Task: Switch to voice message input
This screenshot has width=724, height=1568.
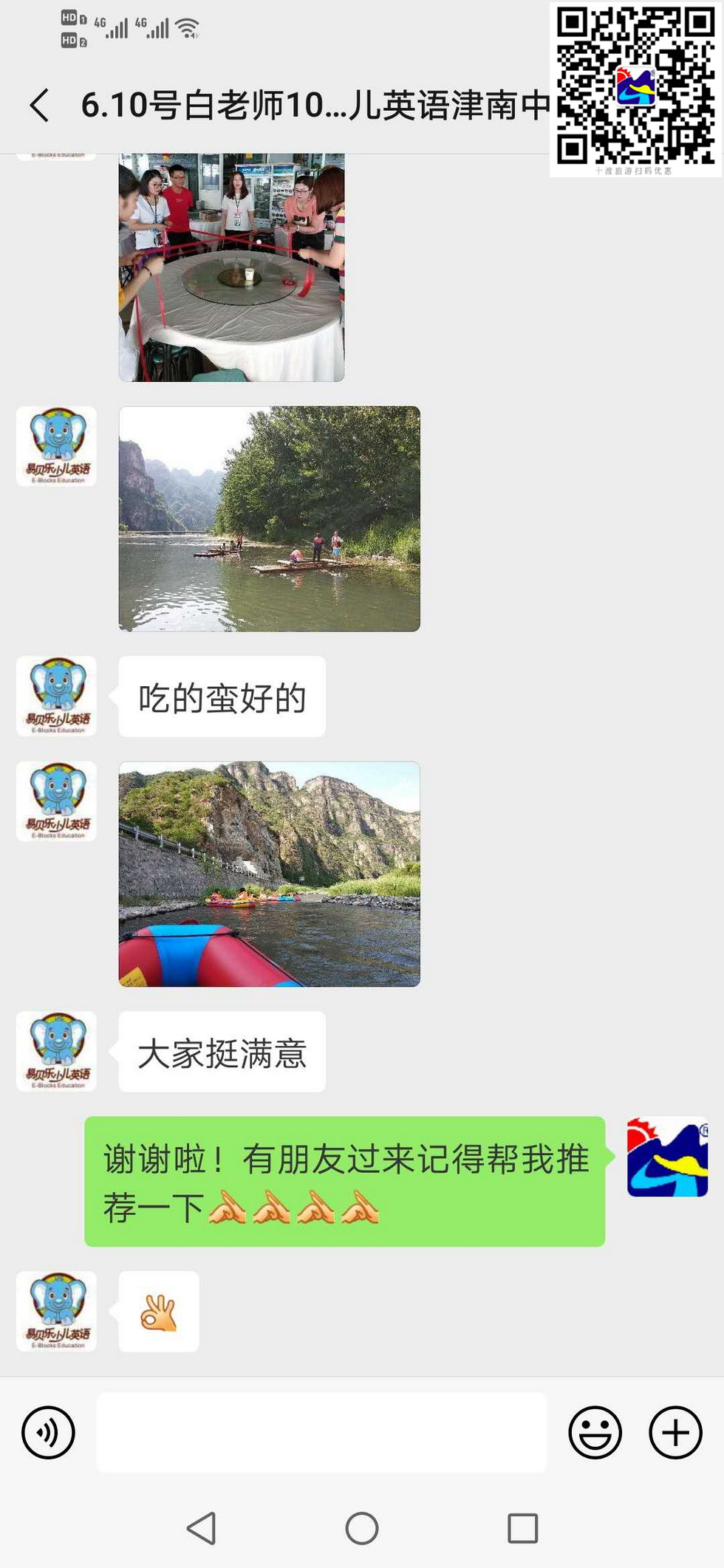Action: click(x=48, y=1432)
